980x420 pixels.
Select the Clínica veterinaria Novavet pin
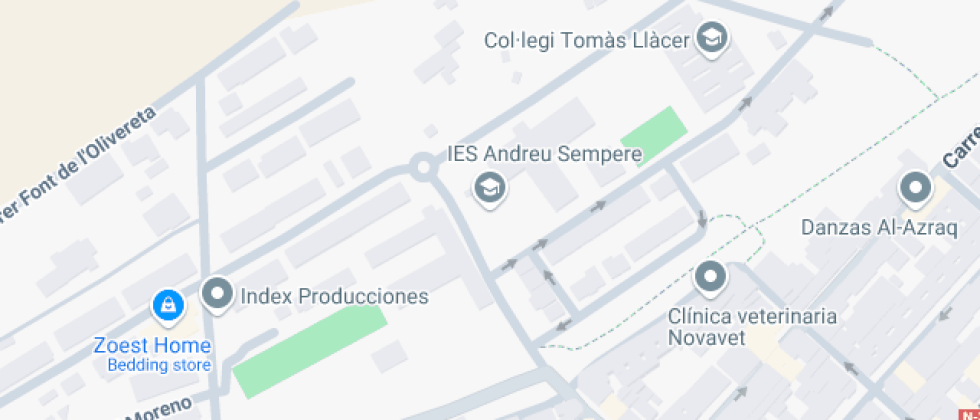[x=711, y=277]
